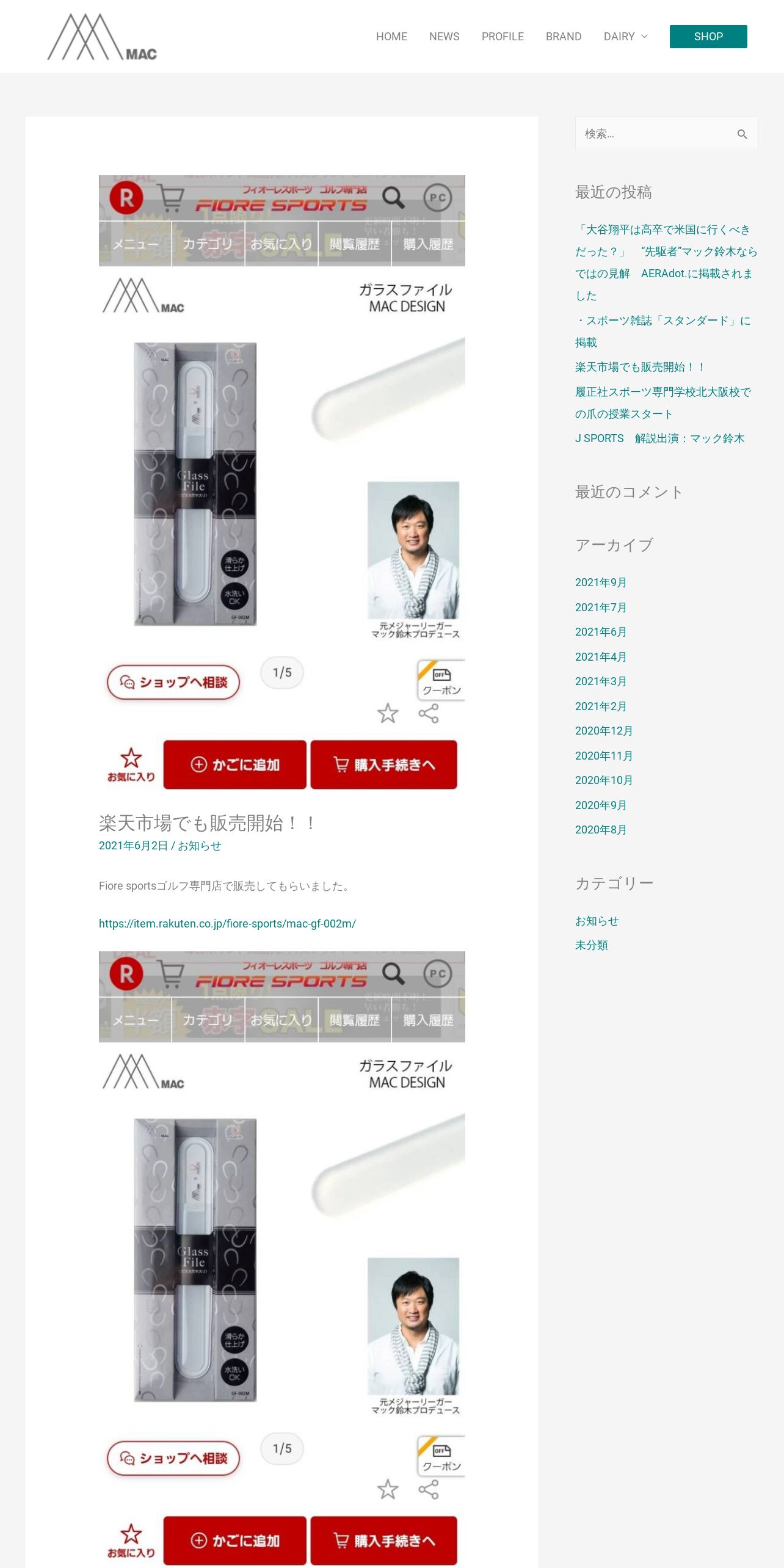The height and width of the screenshot is (1568, 784).
Task: Go to the NEWS page
Action: click(444, 37)
